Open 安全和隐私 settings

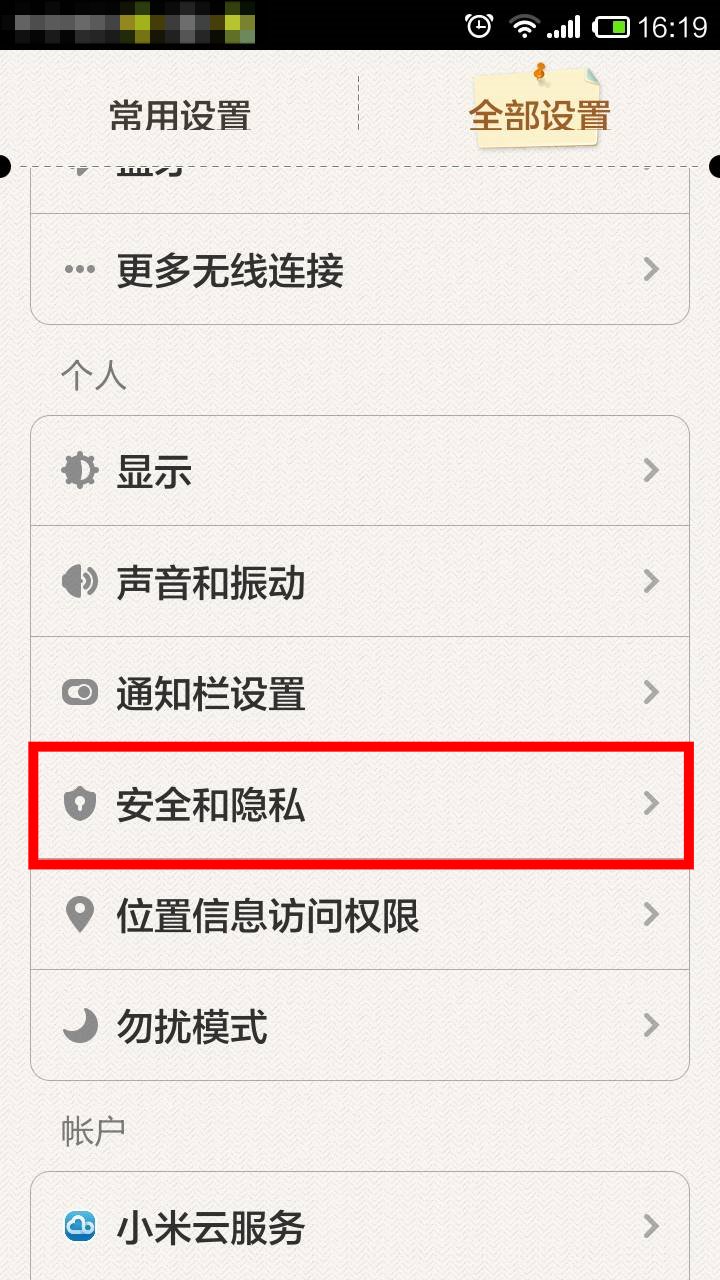tap(360, 803)
